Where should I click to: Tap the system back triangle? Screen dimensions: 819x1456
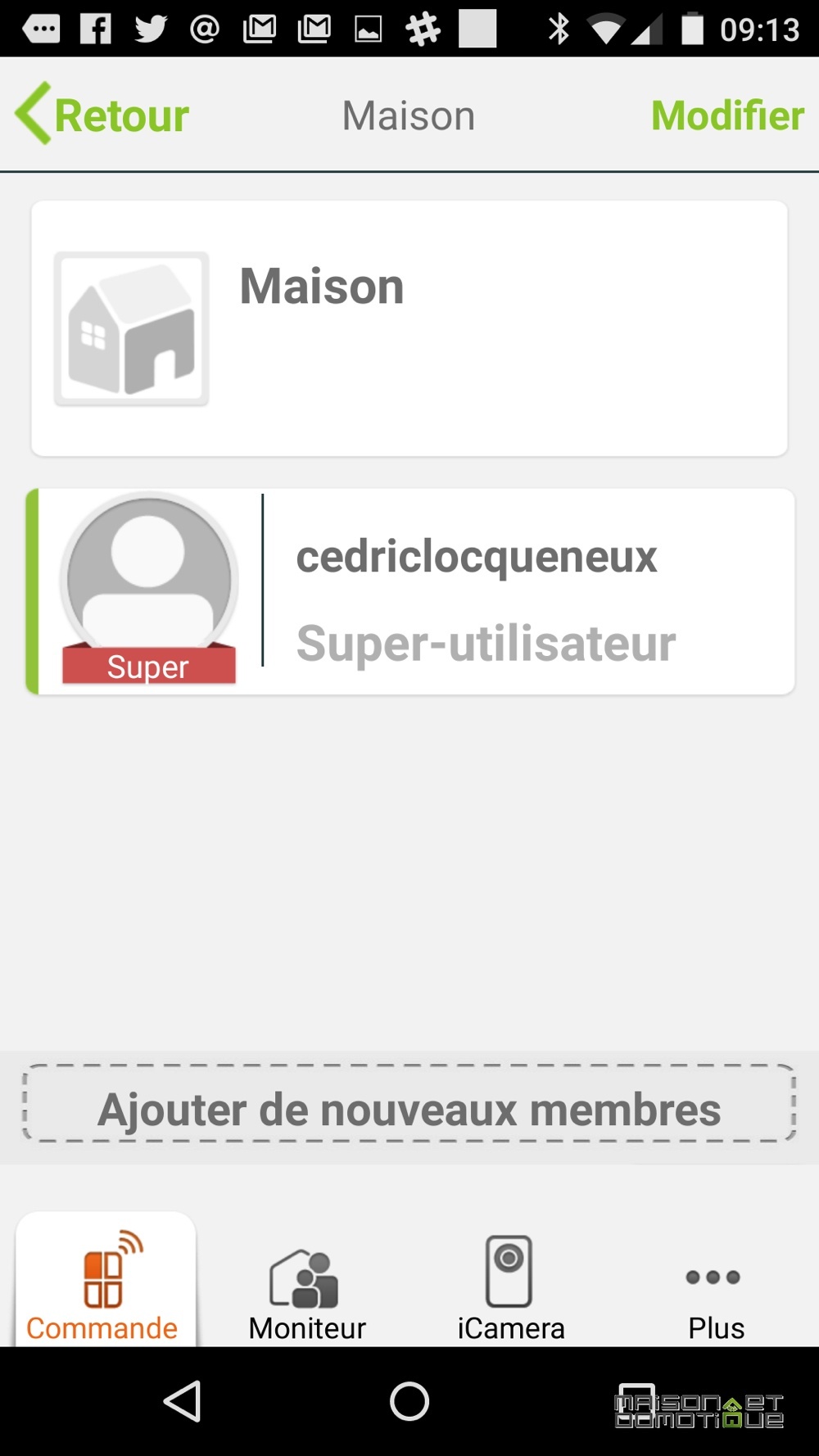click(x=183, y=1400)
